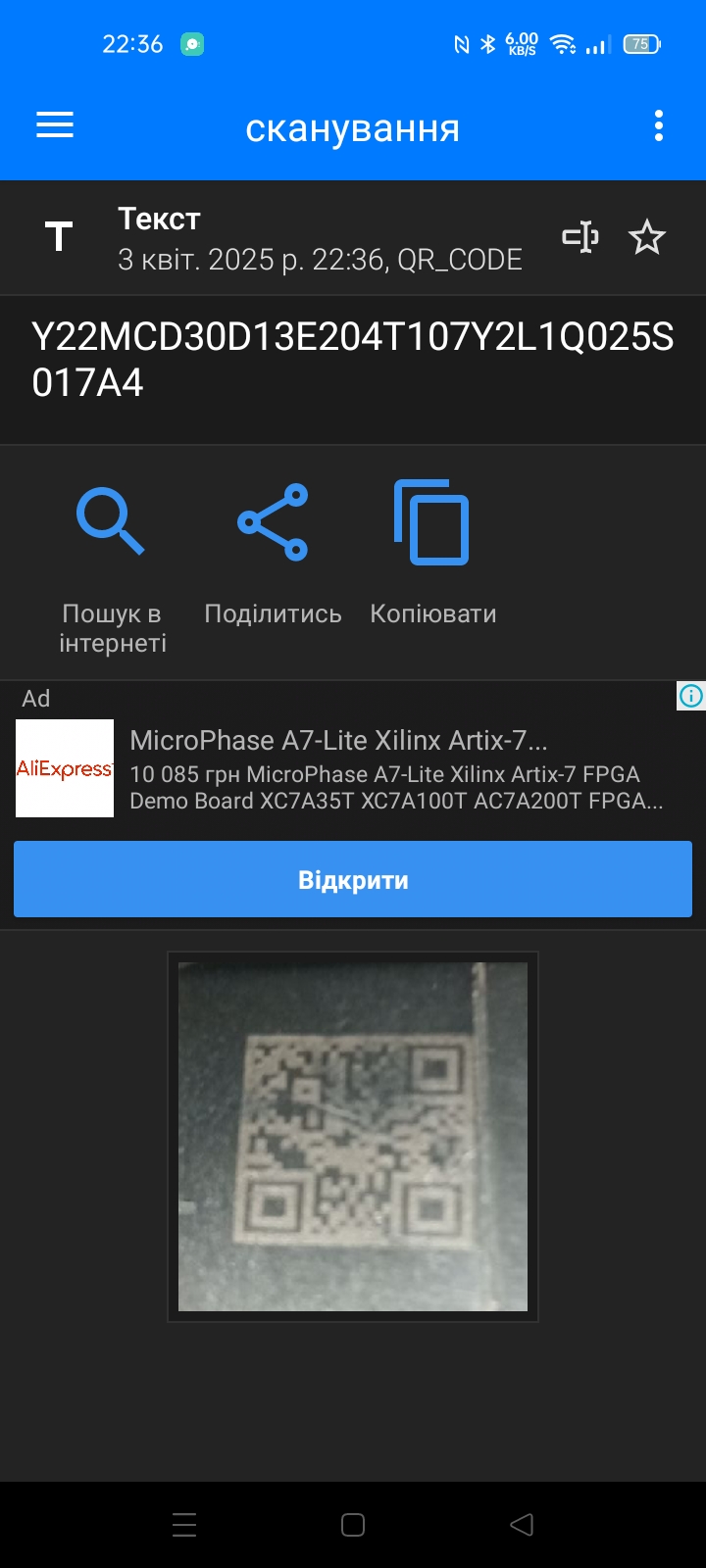
Task: Open the ad info icon
Action: click(x=691, y=696)
